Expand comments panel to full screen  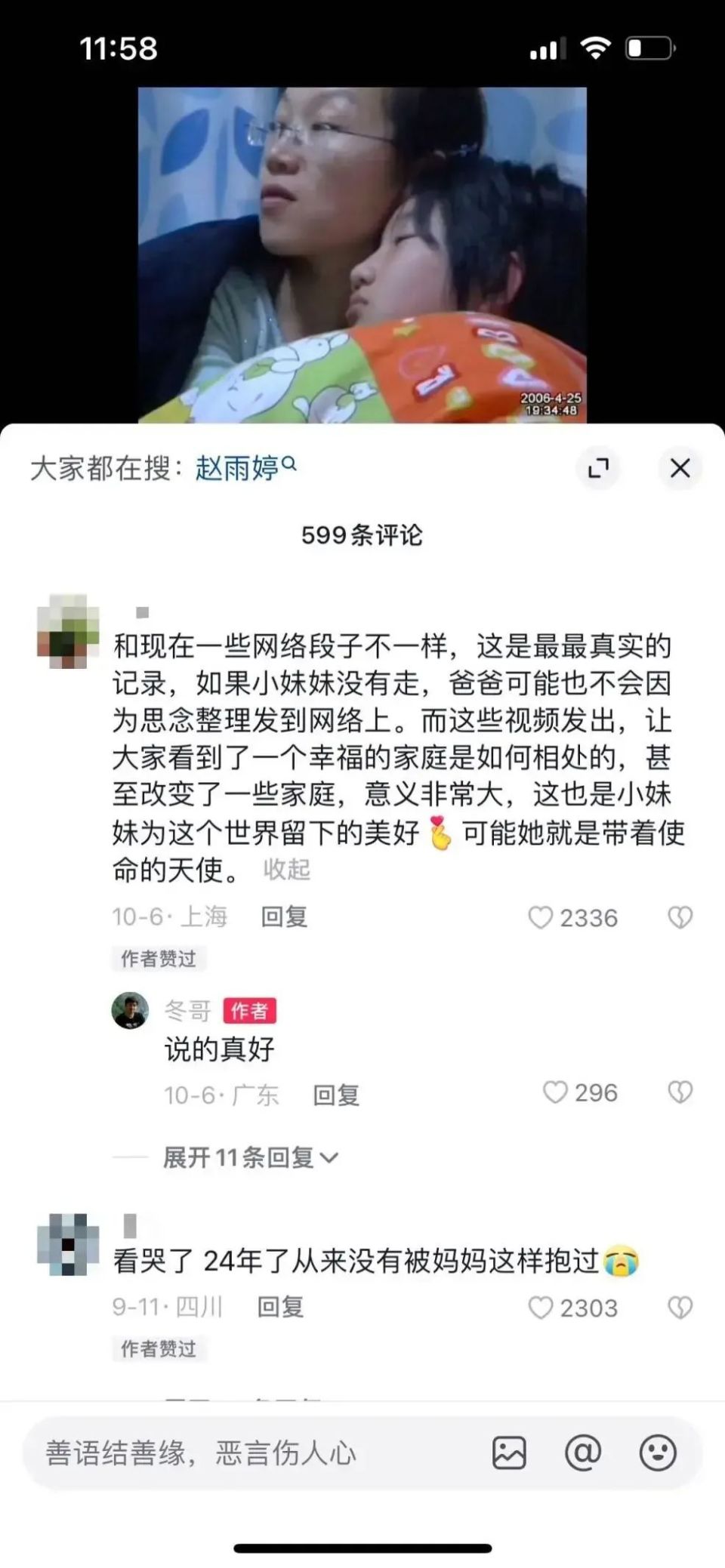pos(598,468)
